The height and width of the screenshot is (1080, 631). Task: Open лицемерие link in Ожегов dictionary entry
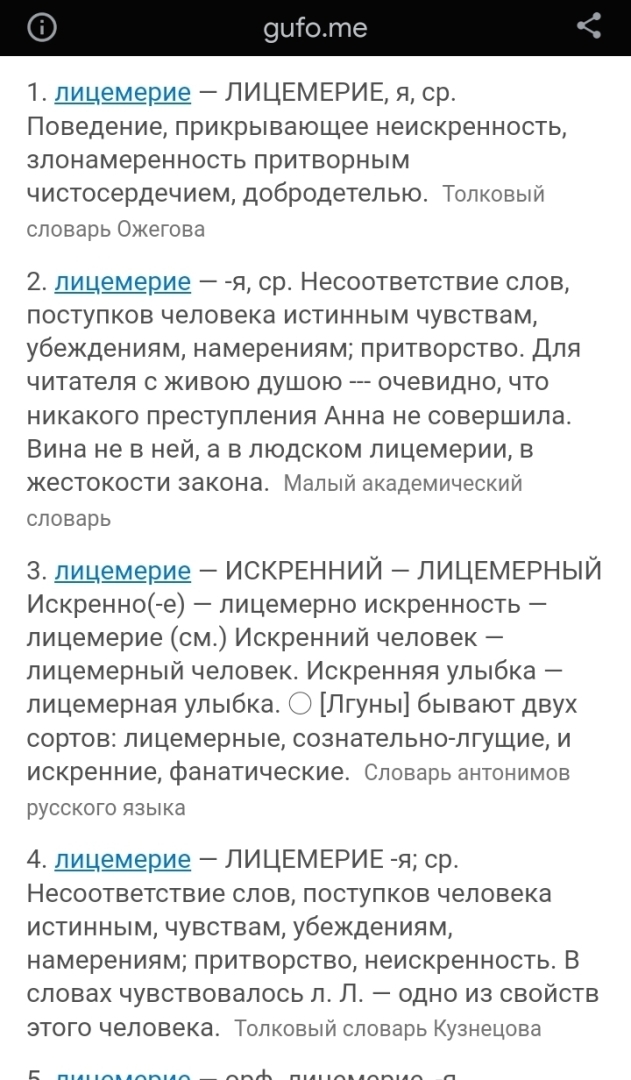pyautogui.click(x=122, y=93)
